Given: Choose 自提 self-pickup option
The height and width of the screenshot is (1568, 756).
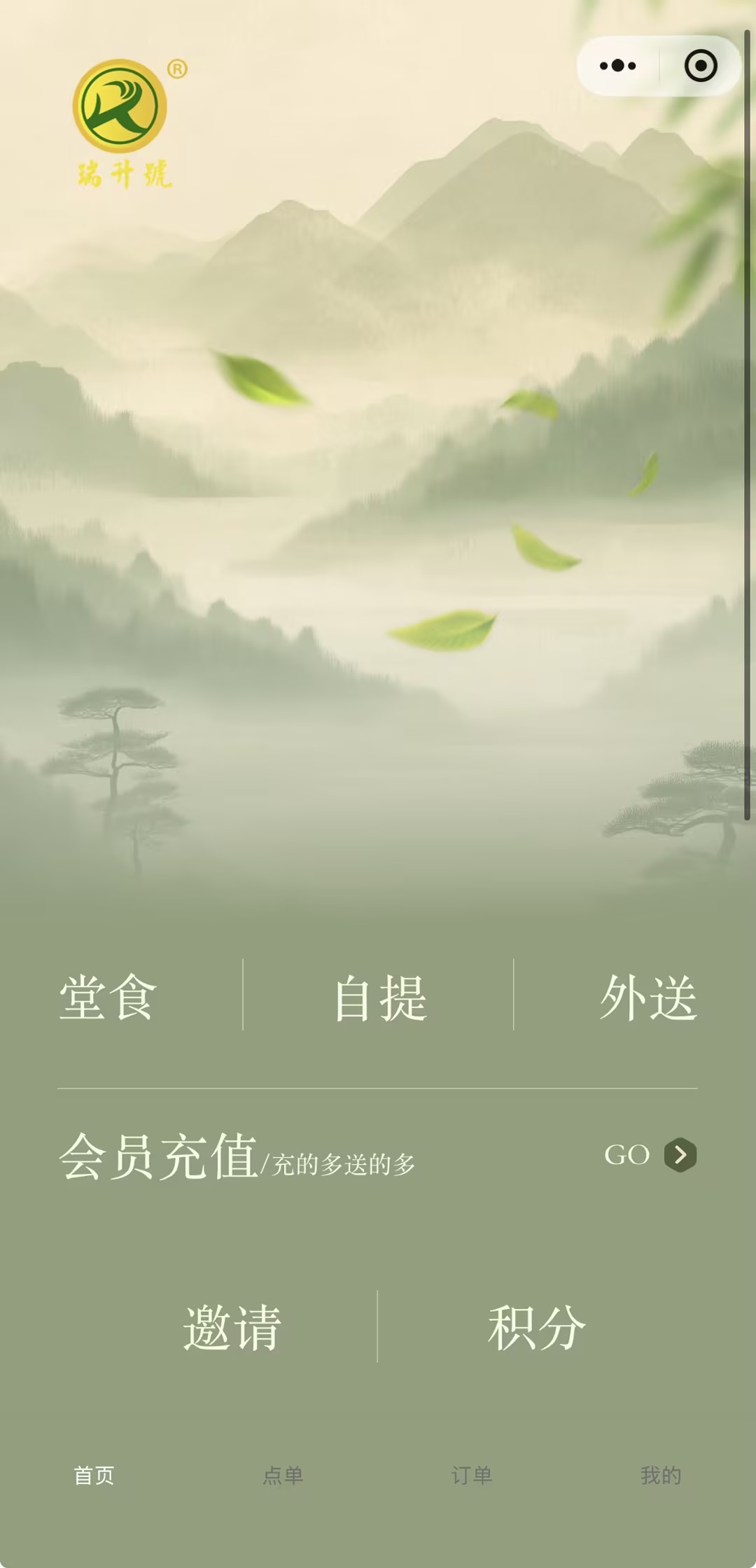Looking at the screenshot, I should coord(379,997).
